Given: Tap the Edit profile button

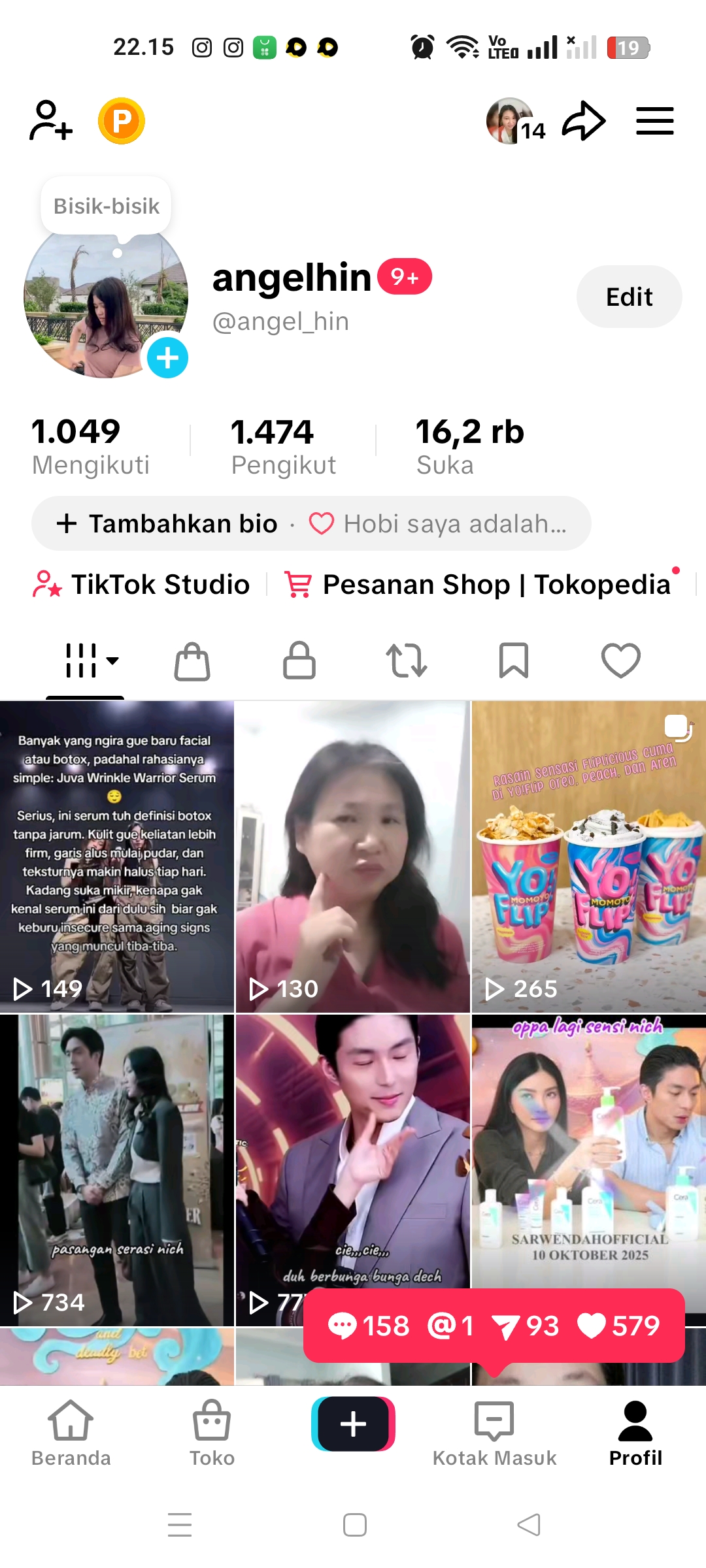Looking at the screenshot, I should coord(629,297).
